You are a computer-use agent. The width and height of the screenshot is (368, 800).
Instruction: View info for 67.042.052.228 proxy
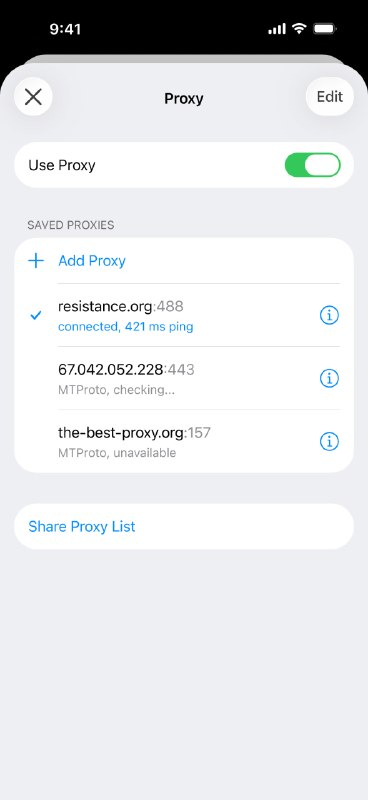click(329, 378)
